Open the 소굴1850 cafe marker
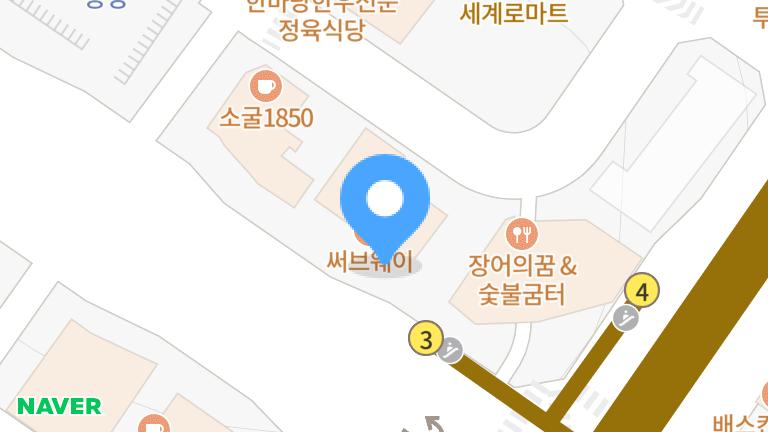 click(x=265, y=86)
